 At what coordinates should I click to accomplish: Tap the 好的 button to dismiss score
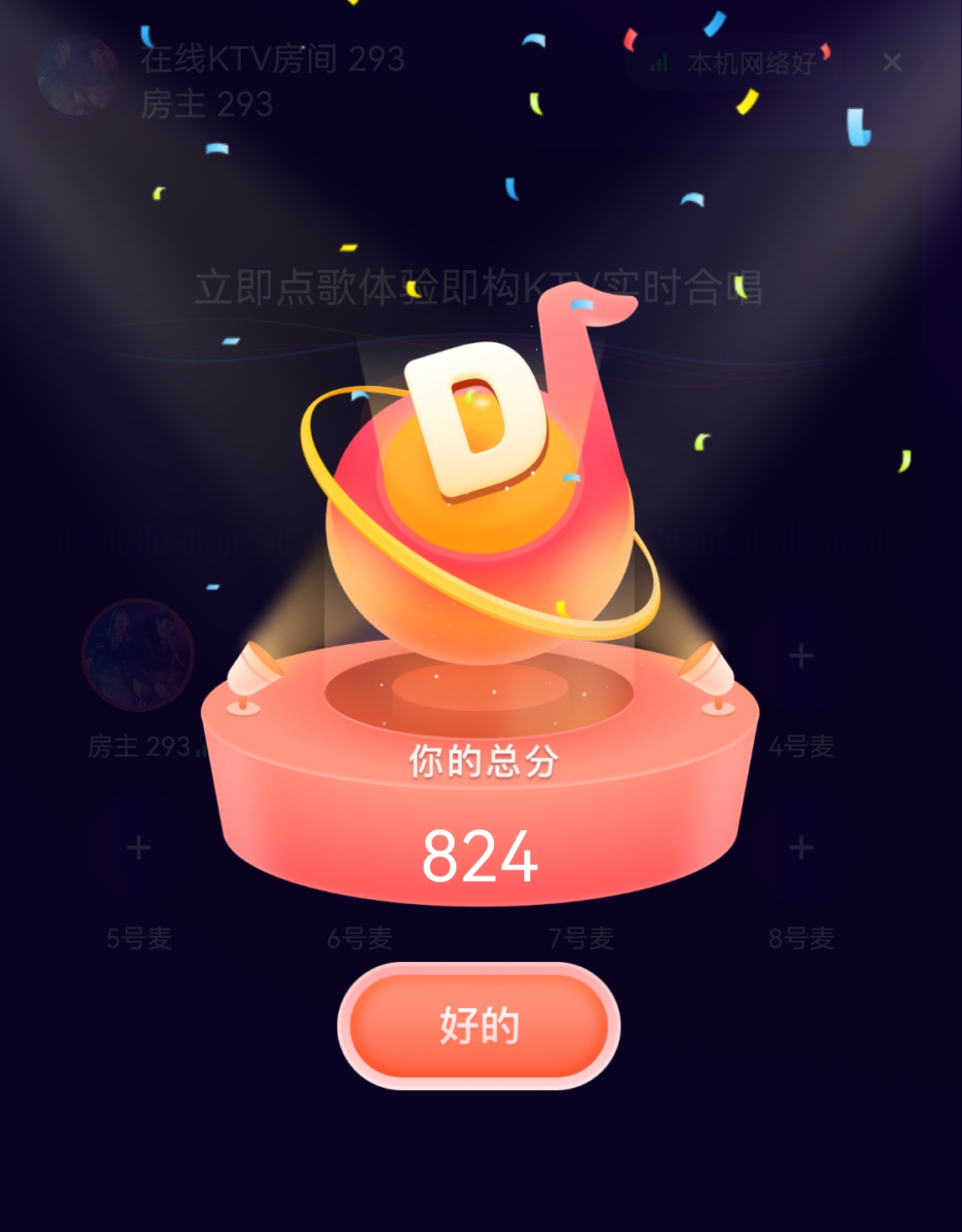click(x=479, y=1026)
